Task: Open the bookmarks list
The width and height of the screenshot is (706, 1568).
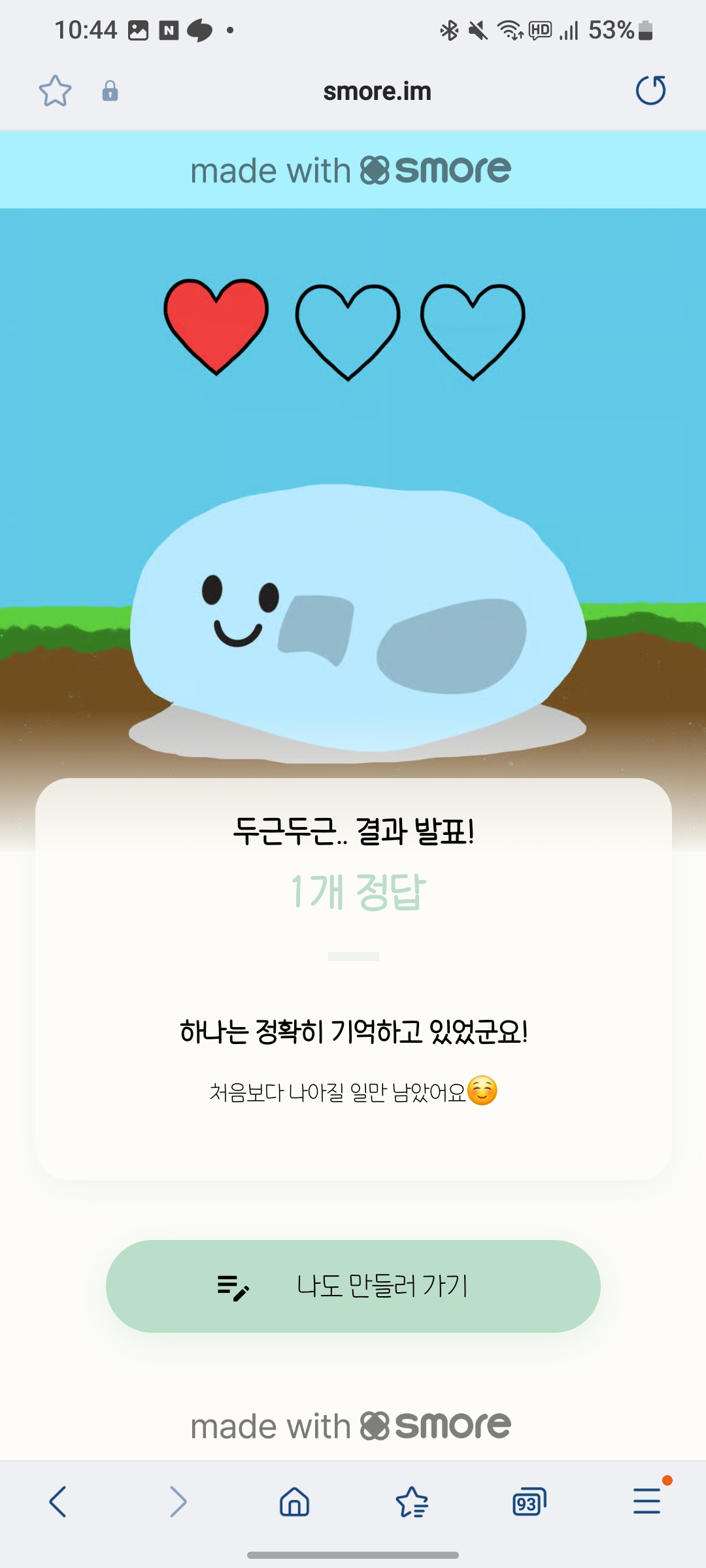Action: (412, 1501)
